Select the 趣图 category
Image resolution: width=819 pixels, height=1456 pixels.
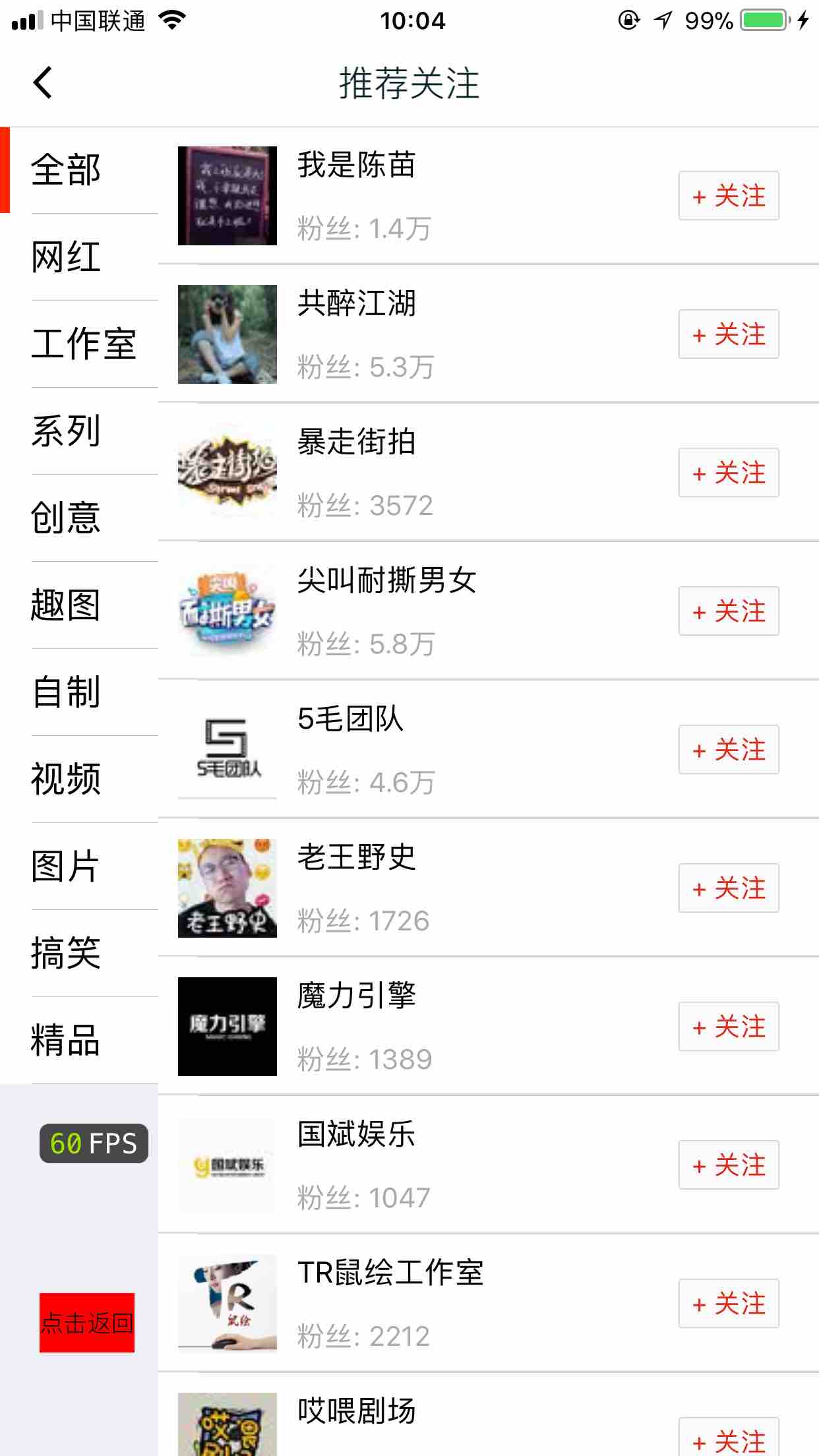tap(66, 605)
